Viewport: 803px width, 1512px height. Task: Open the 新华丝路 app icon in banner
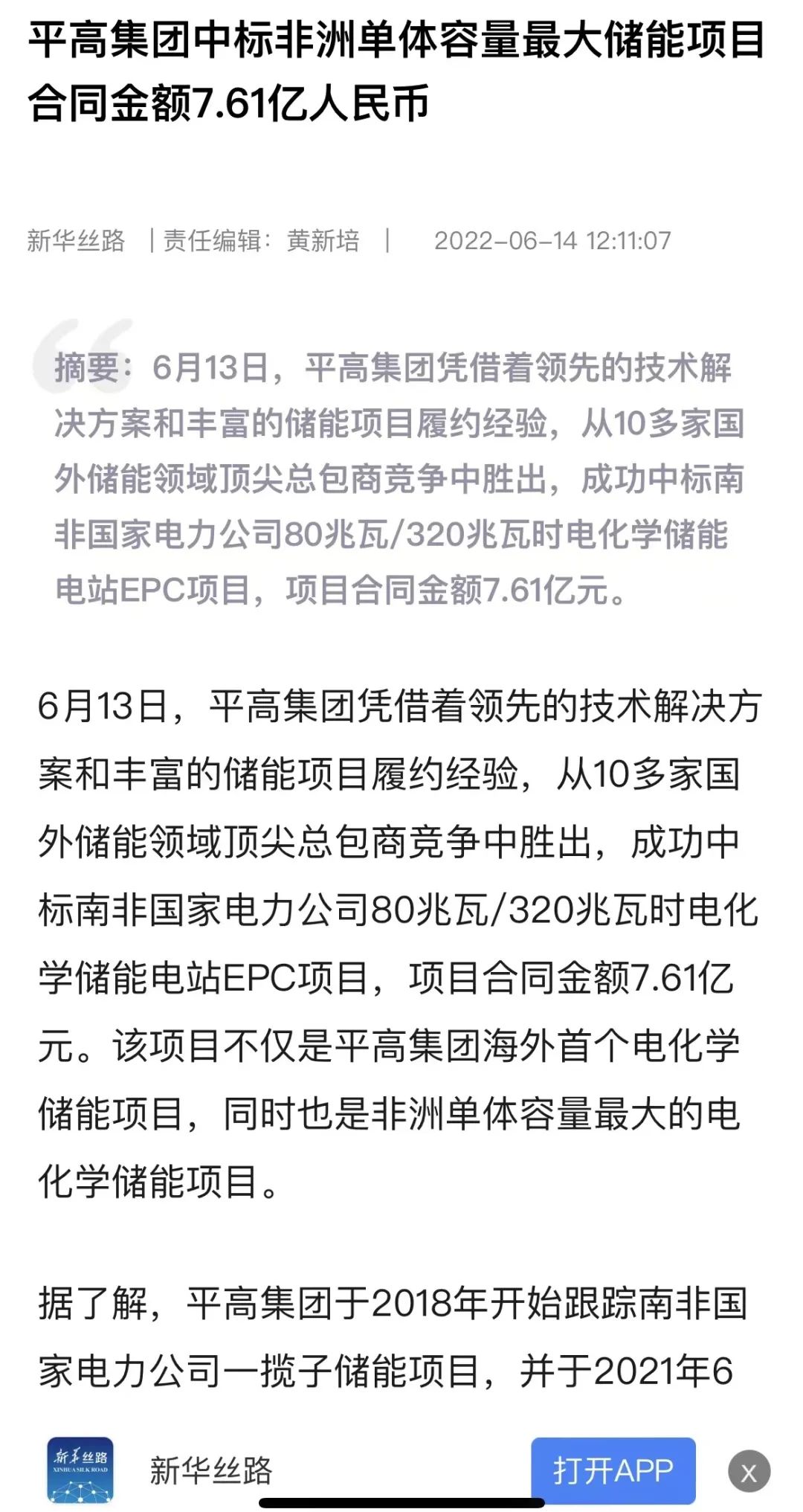coord(80,1470)
